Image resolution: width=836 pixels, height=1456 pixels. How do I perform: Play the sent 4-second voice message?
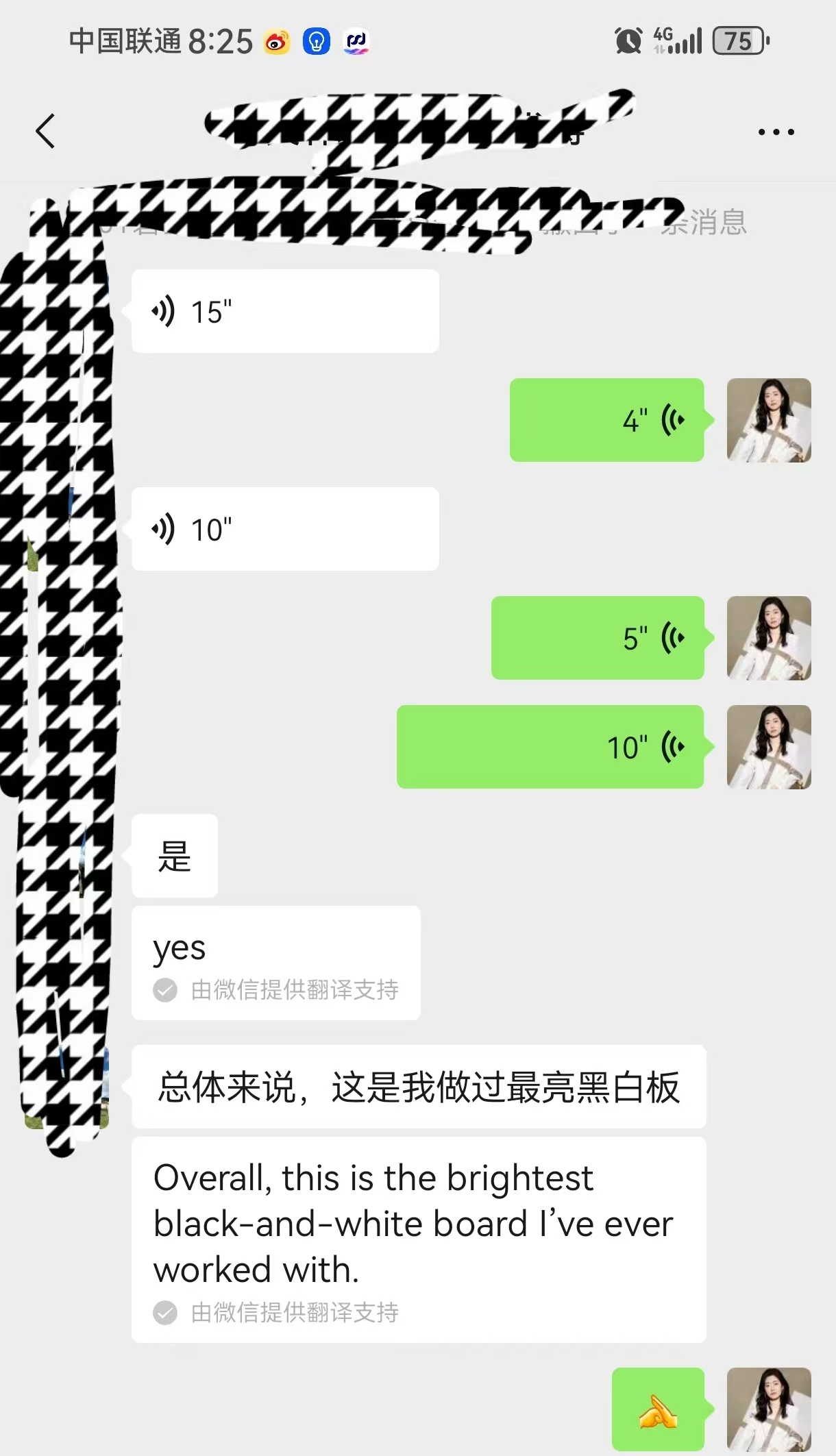tap(607, 420)
